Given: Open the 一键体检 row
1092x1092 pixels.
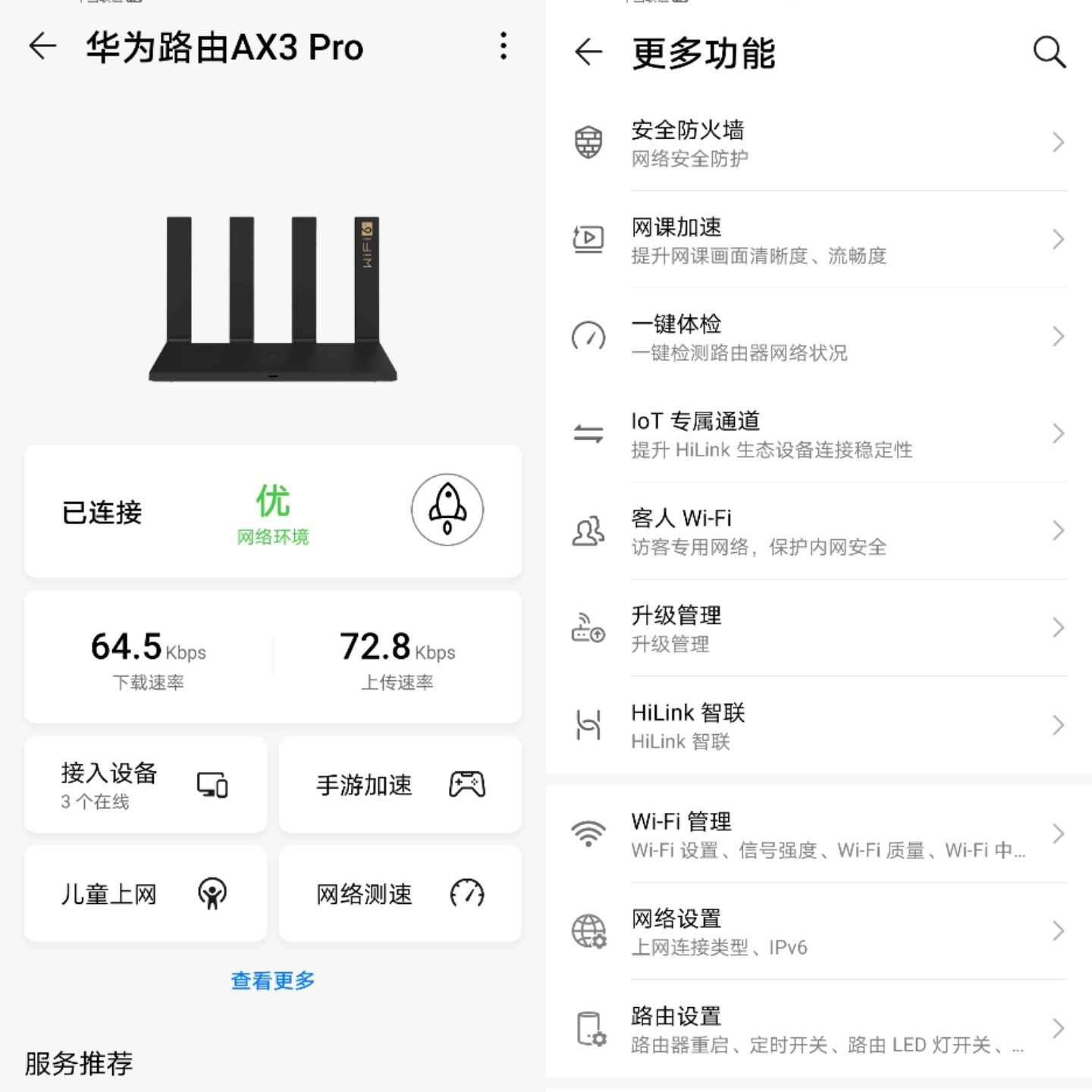Looking at the screenshot, I should tap(819, 337).
